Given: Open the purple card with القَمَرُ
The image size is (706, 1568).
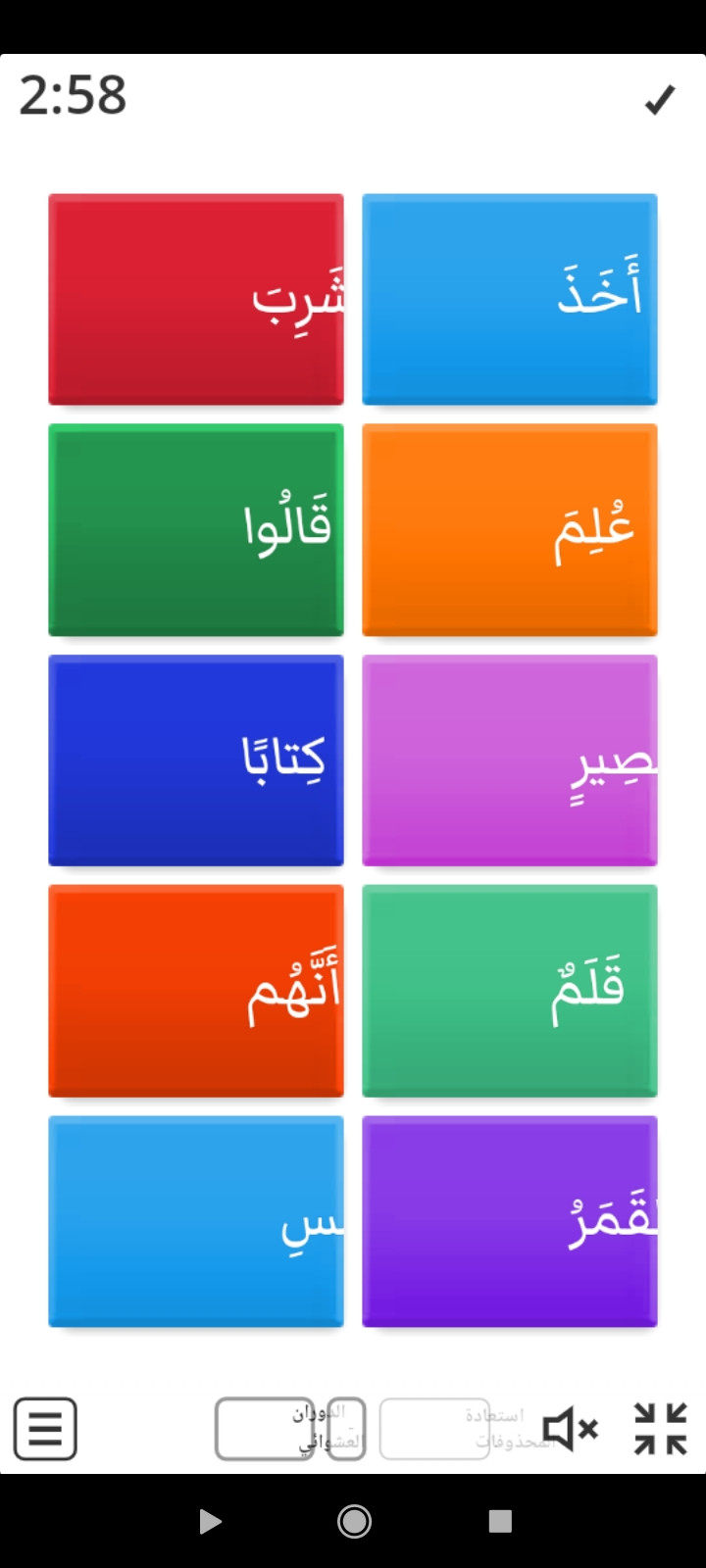Looking at the screenshot, I should (510, 1222).
